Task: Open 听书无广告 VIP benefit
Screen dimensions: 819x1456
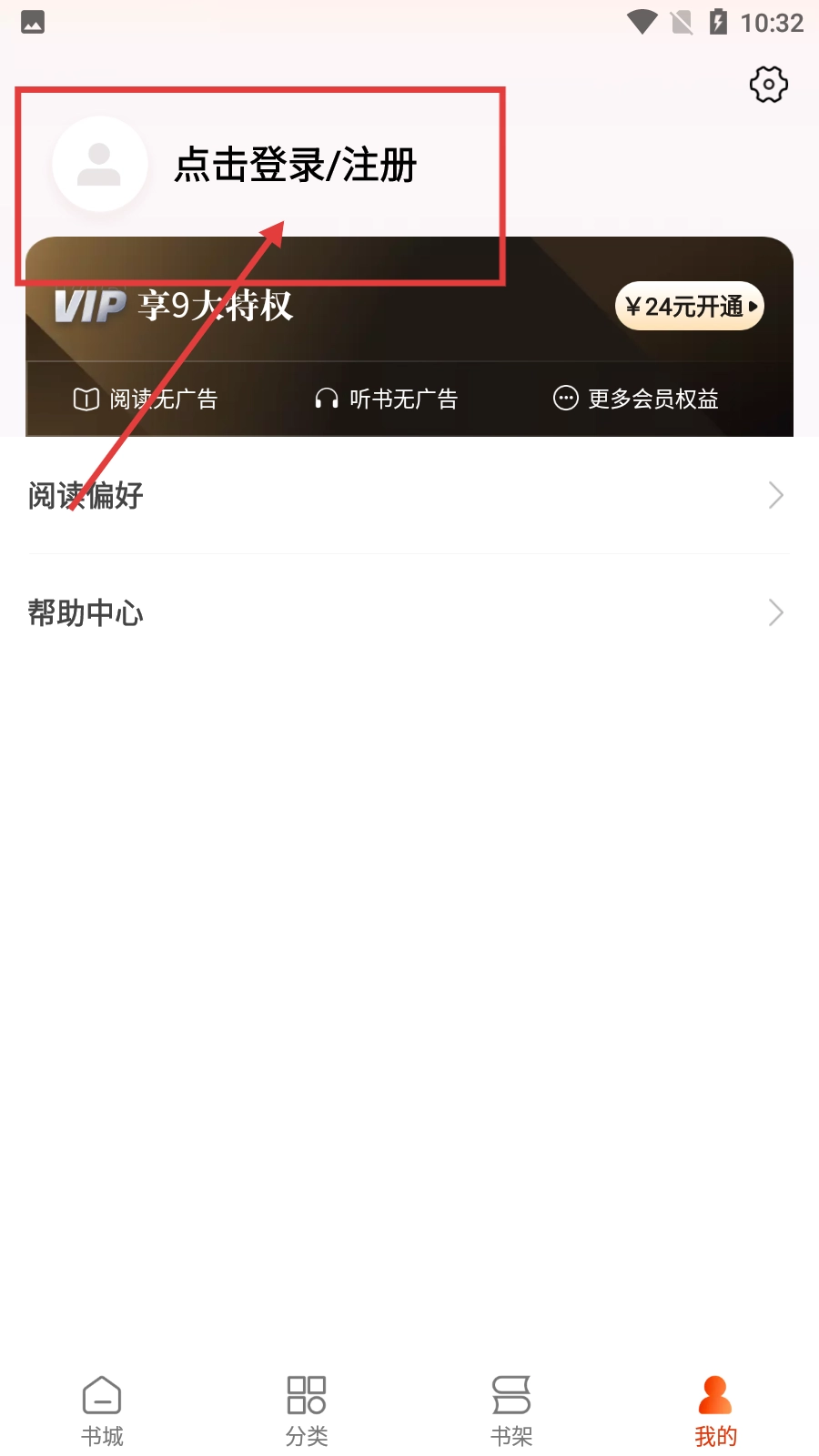Action: (x=386, y=399)
